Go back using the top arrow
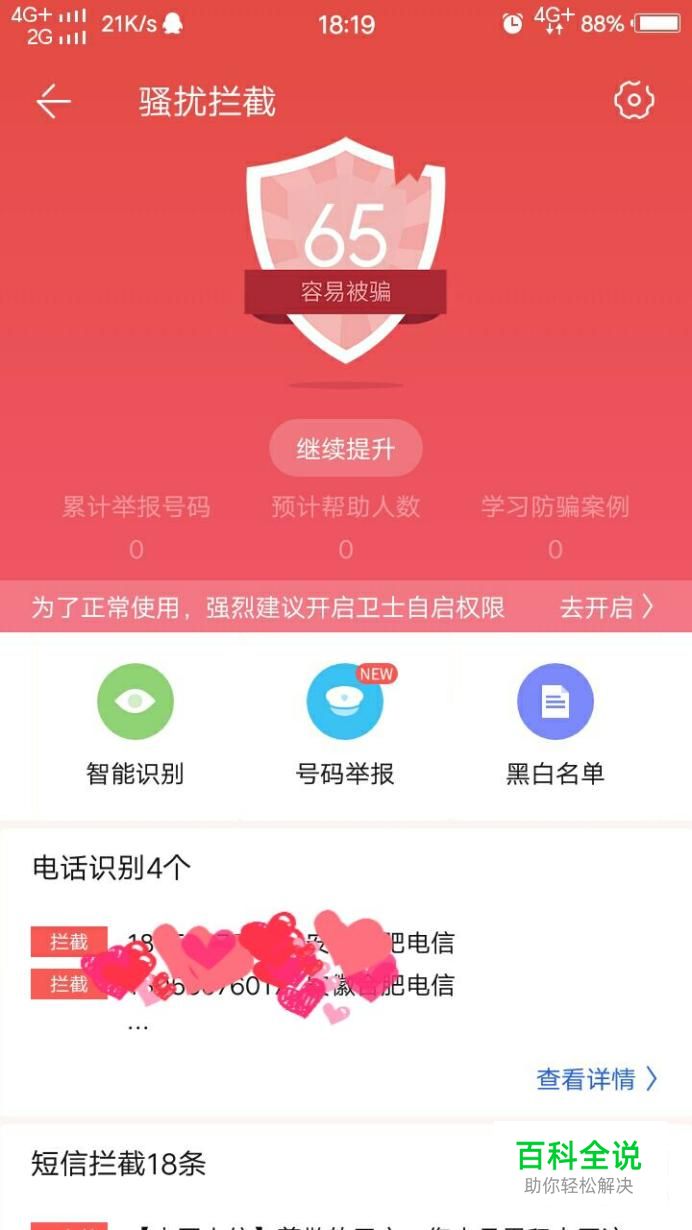The width and height of the screenshot is (692, 1230). click(x=54, y=102)
